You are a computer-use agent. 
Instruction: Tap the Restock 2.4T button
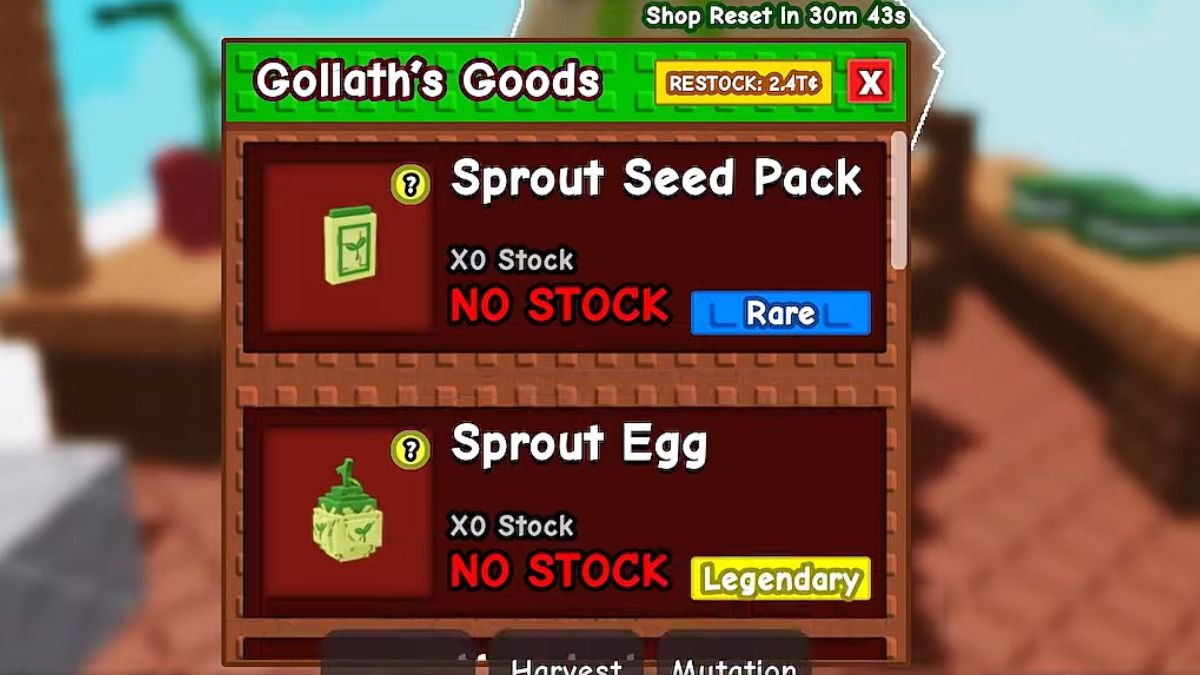point(743,84)
